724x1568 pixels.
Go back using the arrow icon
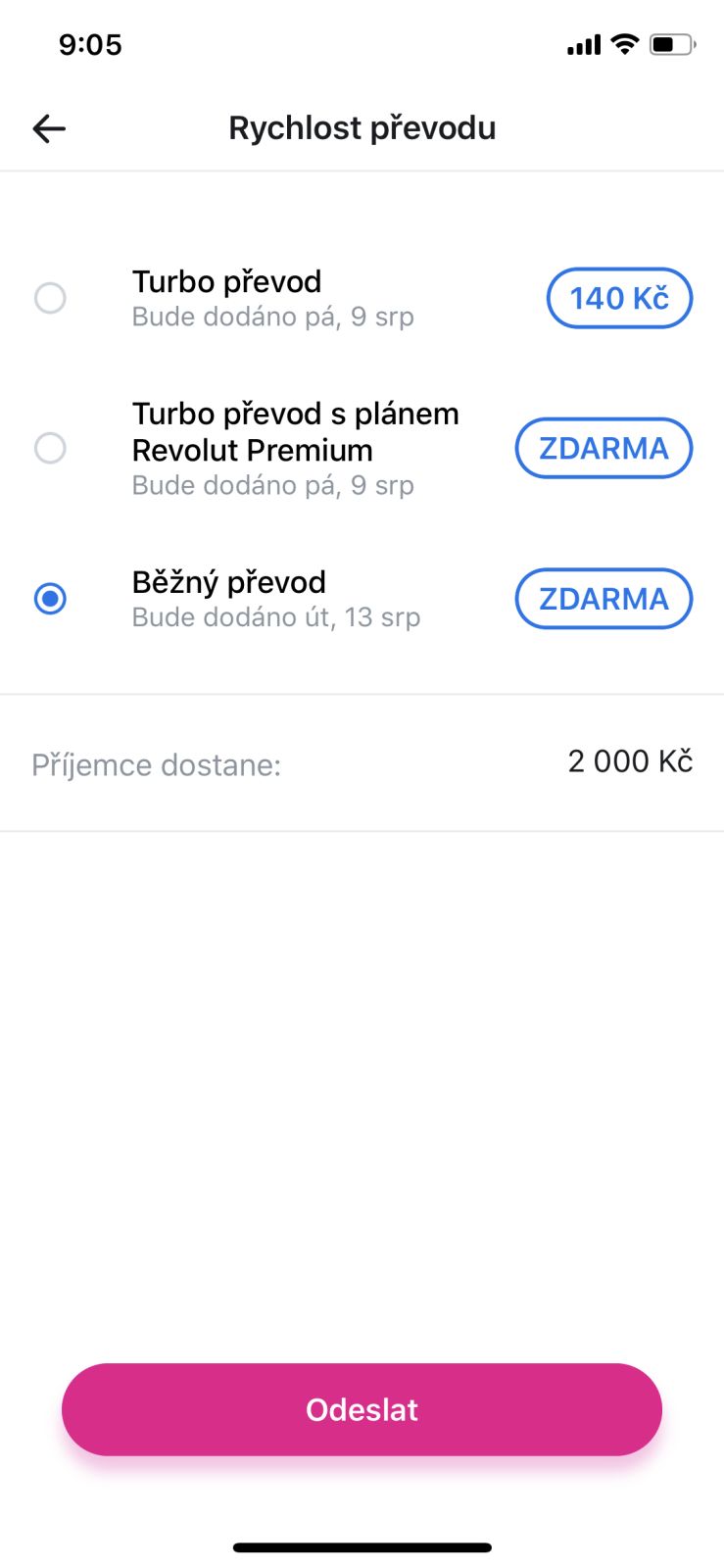(x=49, y=128)
